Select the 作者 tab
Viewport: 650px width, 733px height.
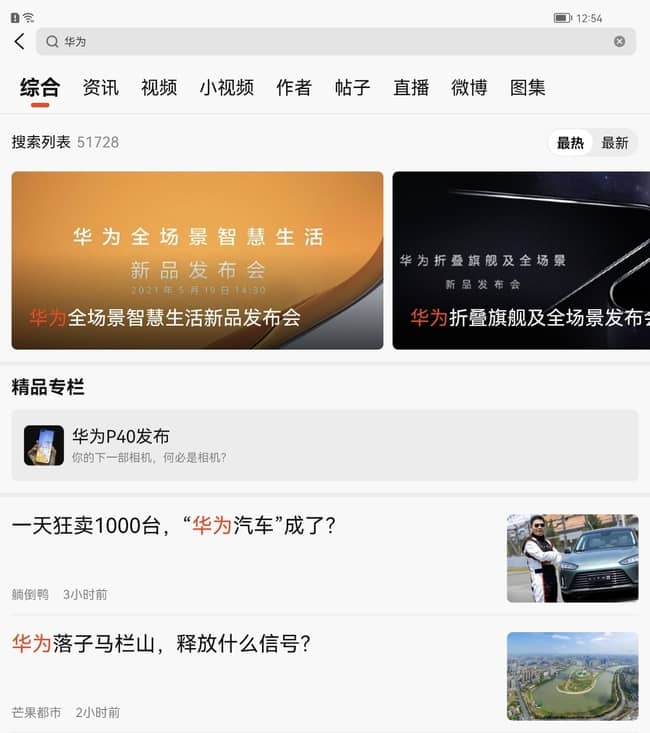[x=294, y=88]
